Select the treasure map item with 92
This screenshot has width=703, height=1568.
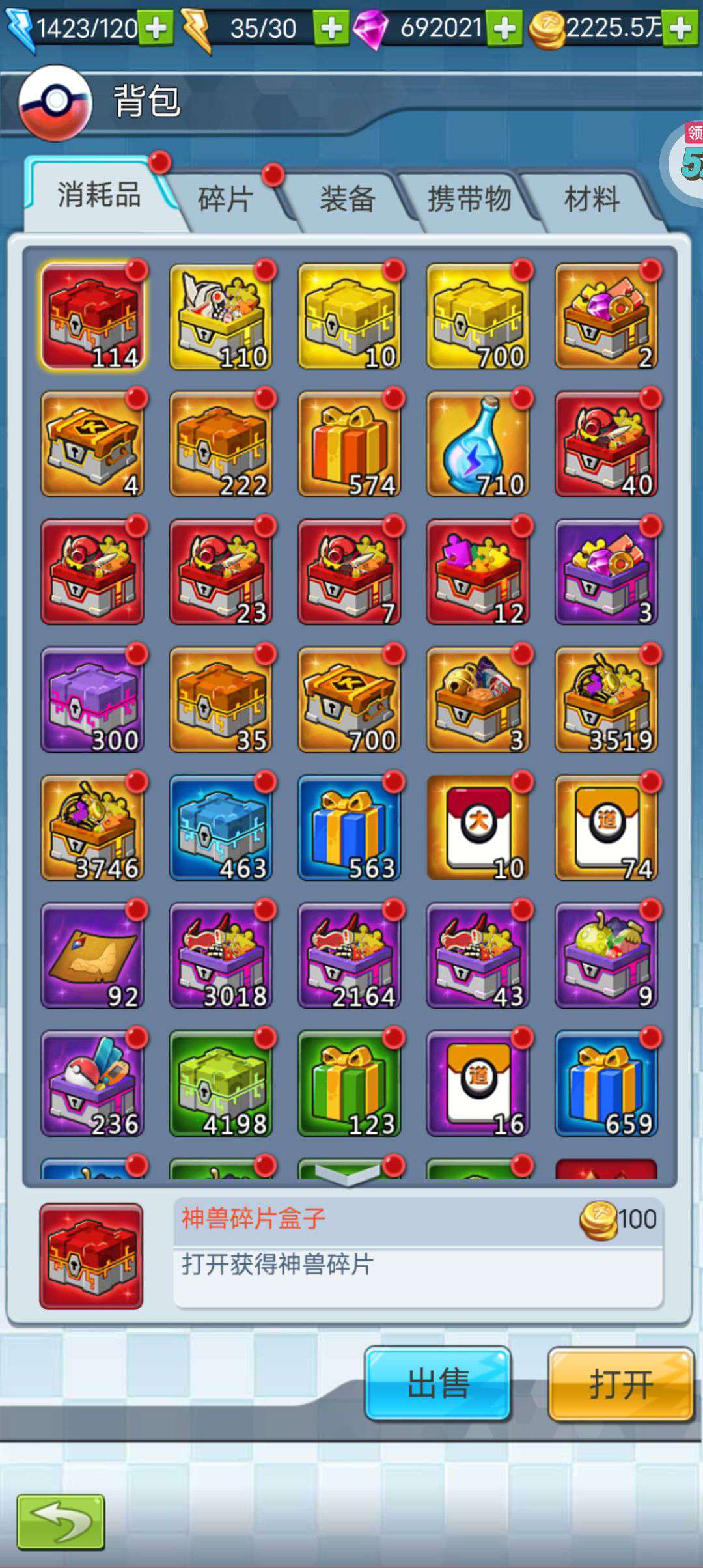click(92, 955)
